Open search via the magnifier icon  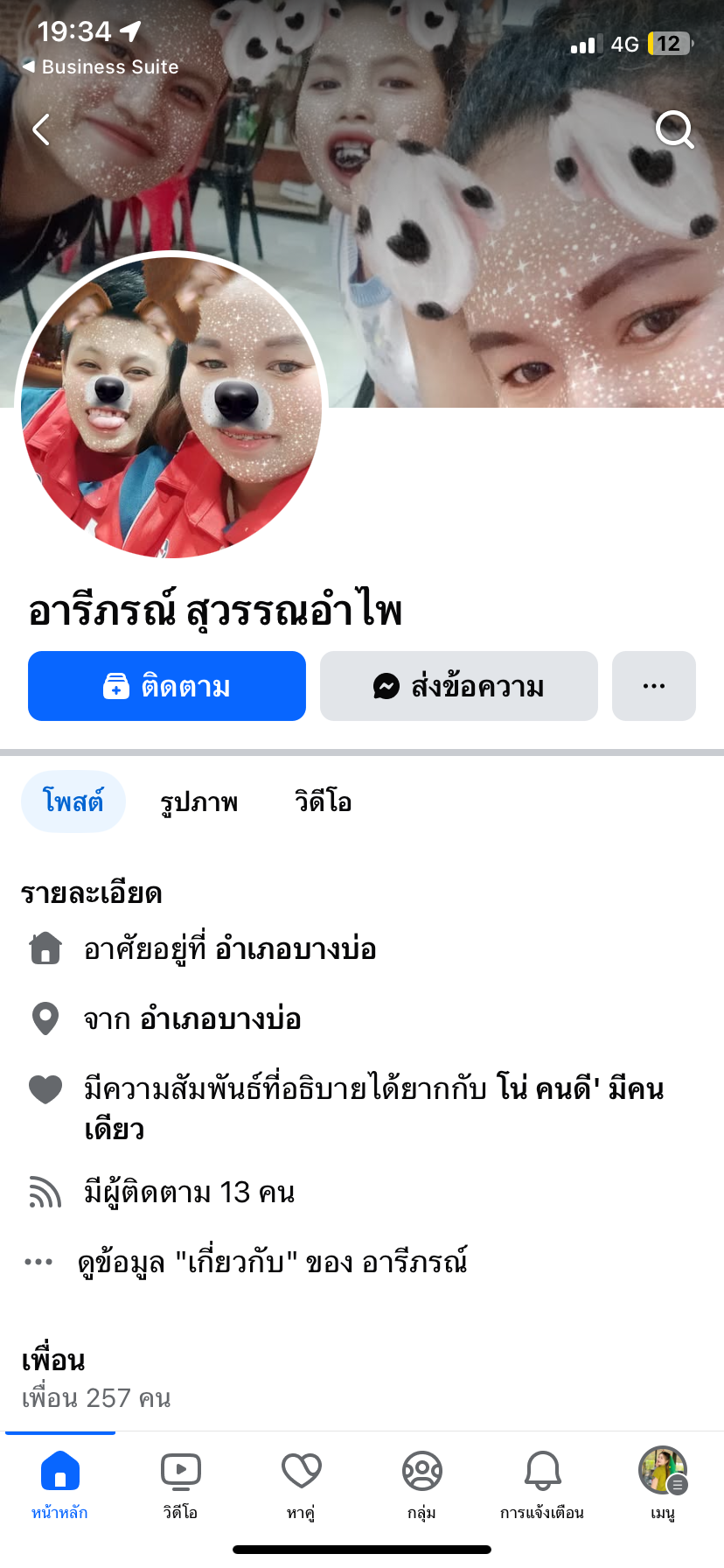pyautogui.click(x=674, y=129)
